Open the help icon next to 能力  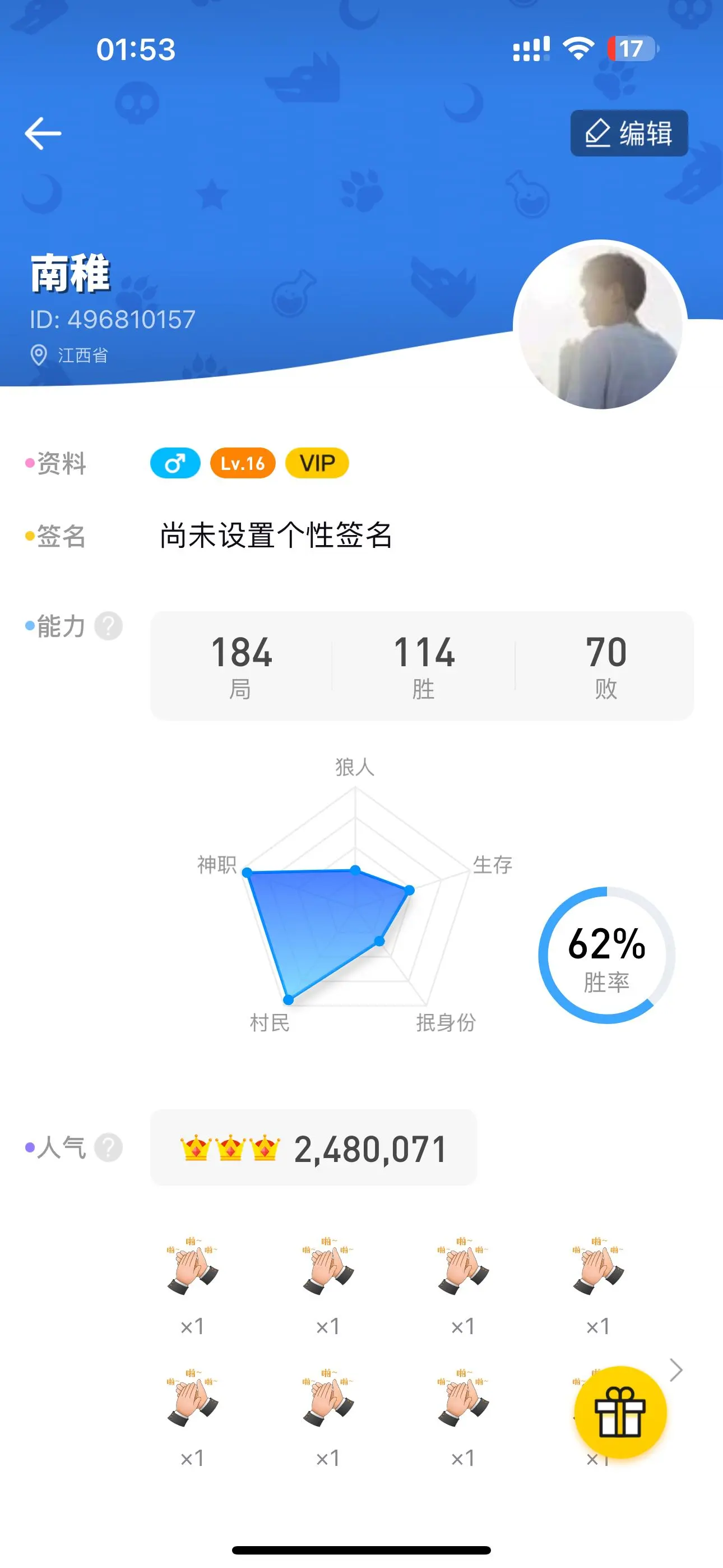[x=108, y=626]
